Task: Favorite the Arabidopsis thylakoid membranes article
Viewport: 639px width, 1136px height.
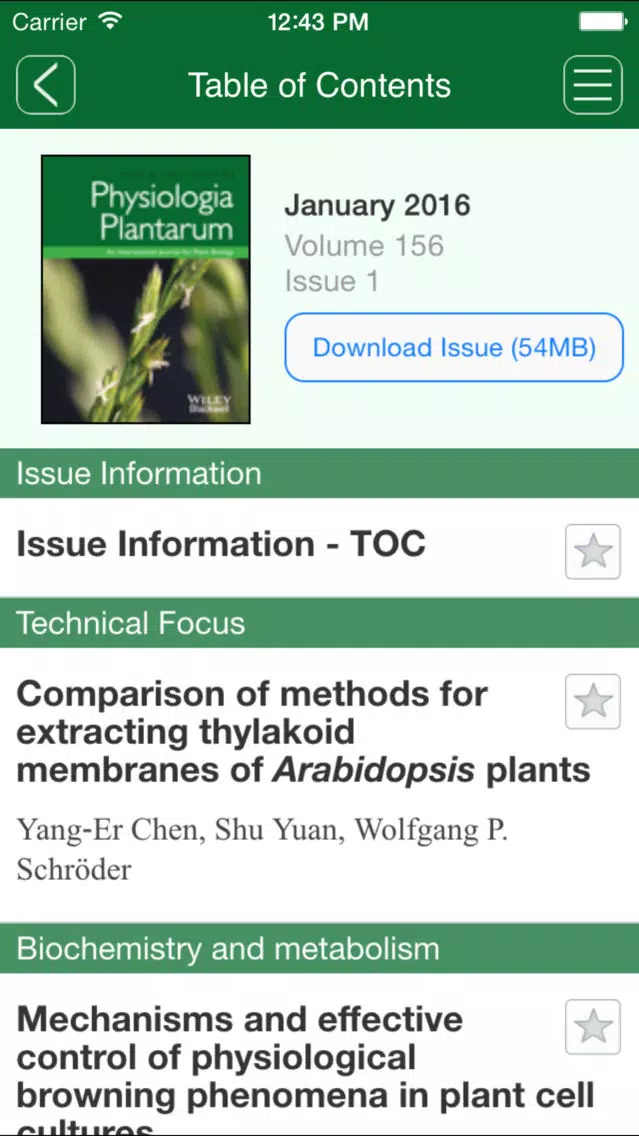Action: pyautogui.click(x=593, y=701)
